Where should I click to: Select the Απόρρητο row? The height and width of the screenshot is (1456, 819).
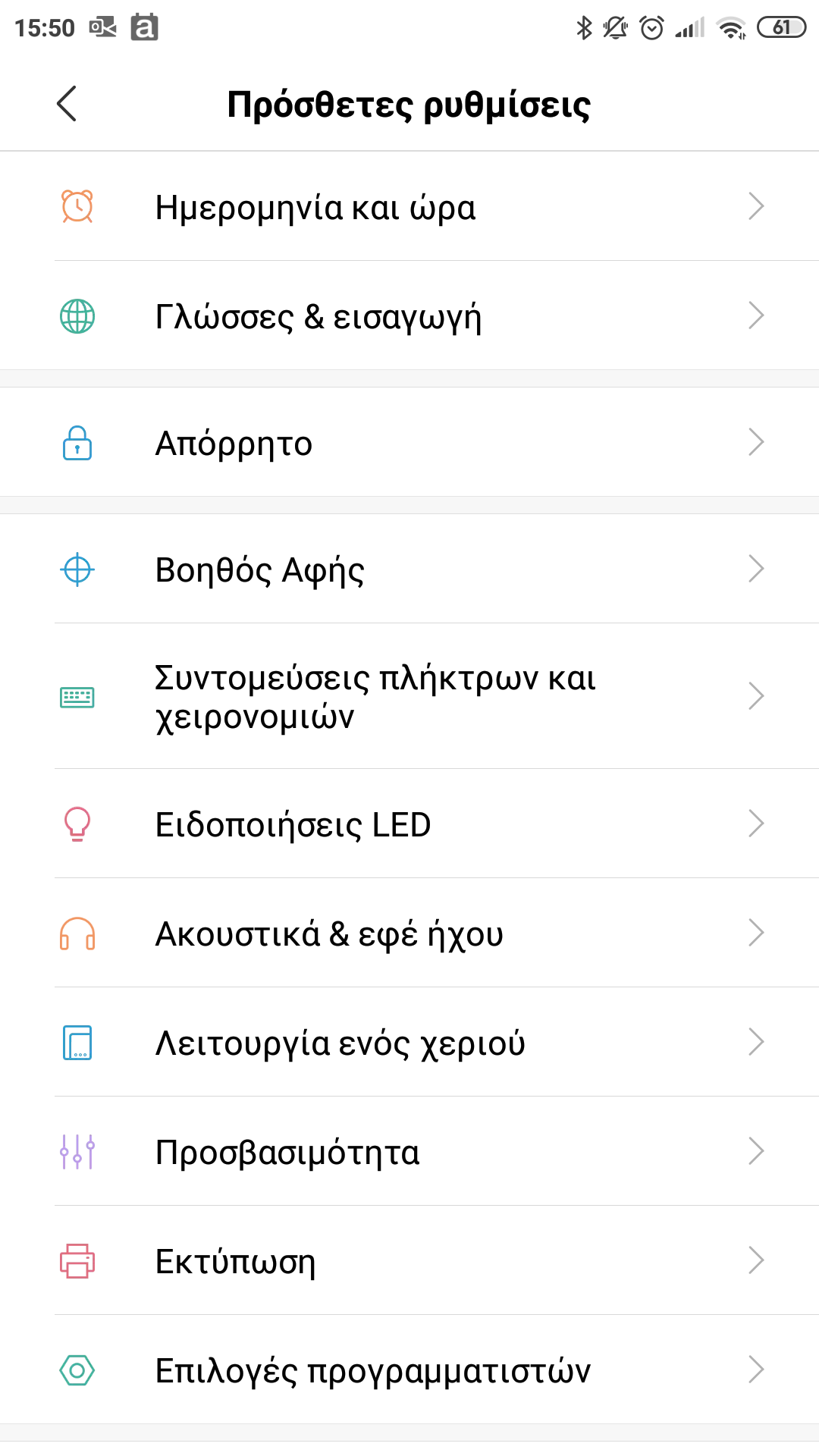coord(409,443)
